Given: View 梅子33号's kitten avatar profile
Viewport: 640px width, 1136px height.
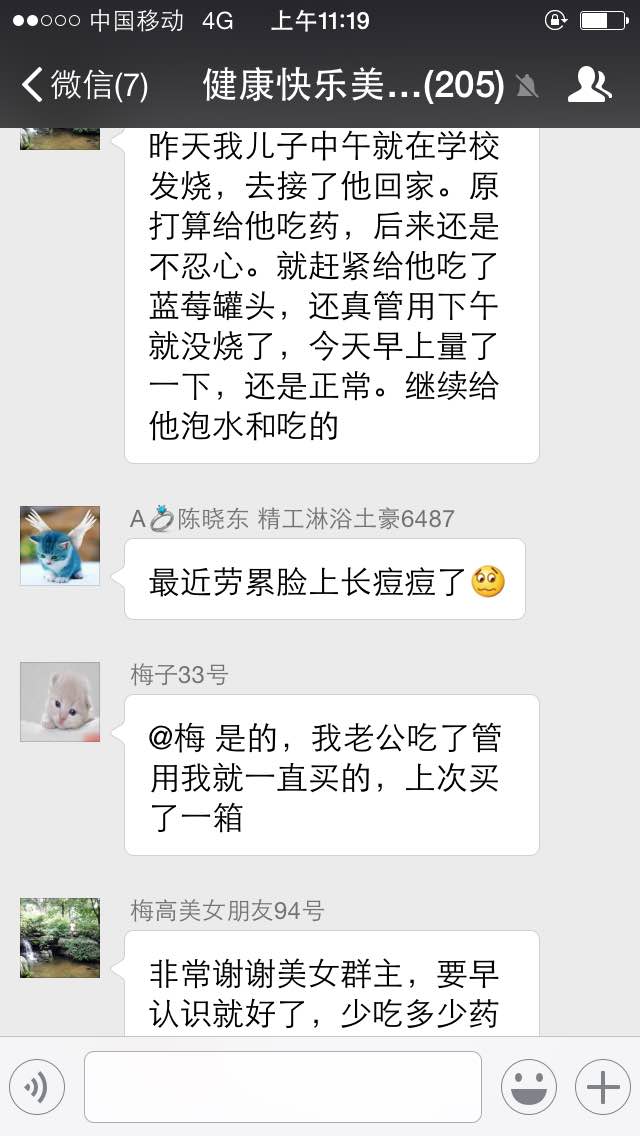Looking at the screenshot, I should 60,701.
